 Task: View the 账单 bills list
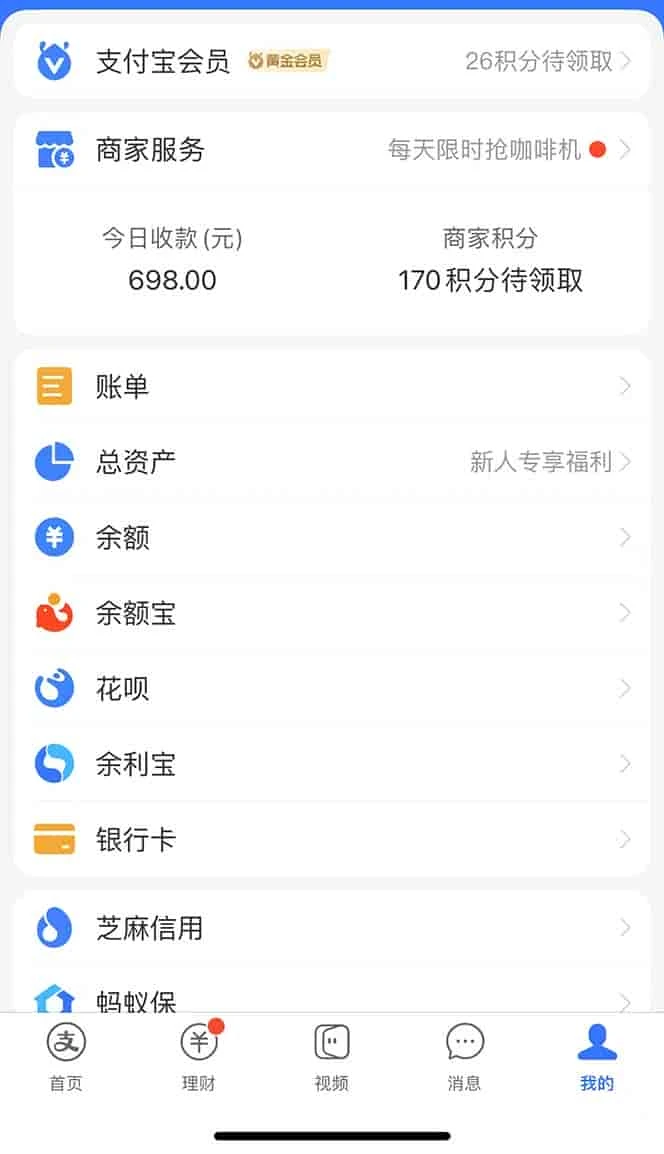click(x=331, y=386)
